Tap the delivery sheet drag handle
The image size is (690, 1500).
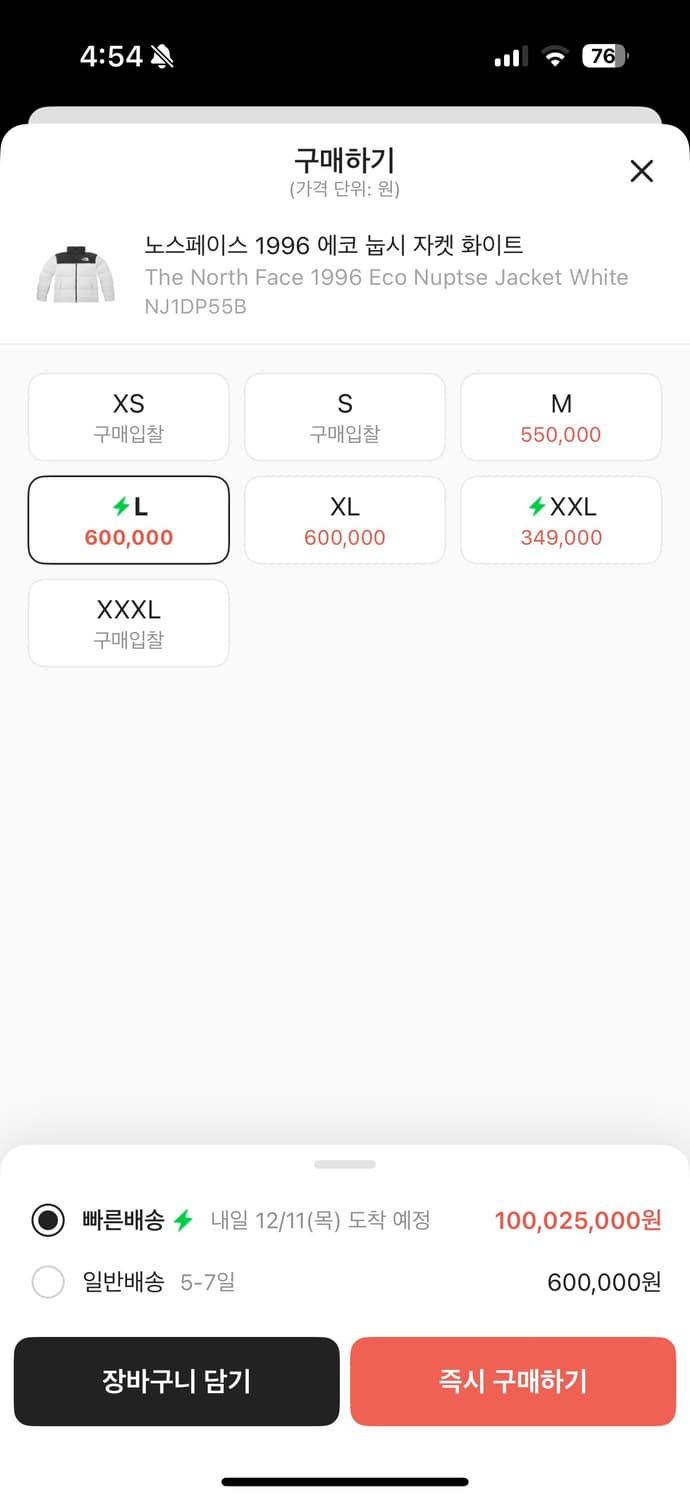345,1164
